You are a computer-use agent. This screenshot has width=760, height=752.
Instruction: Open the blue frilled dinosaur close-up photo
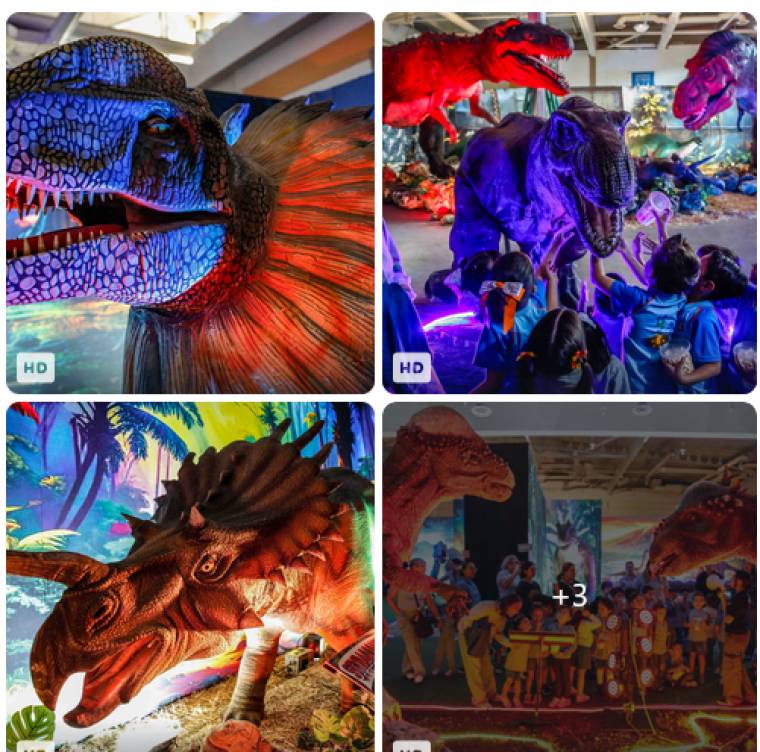point(190,203)
